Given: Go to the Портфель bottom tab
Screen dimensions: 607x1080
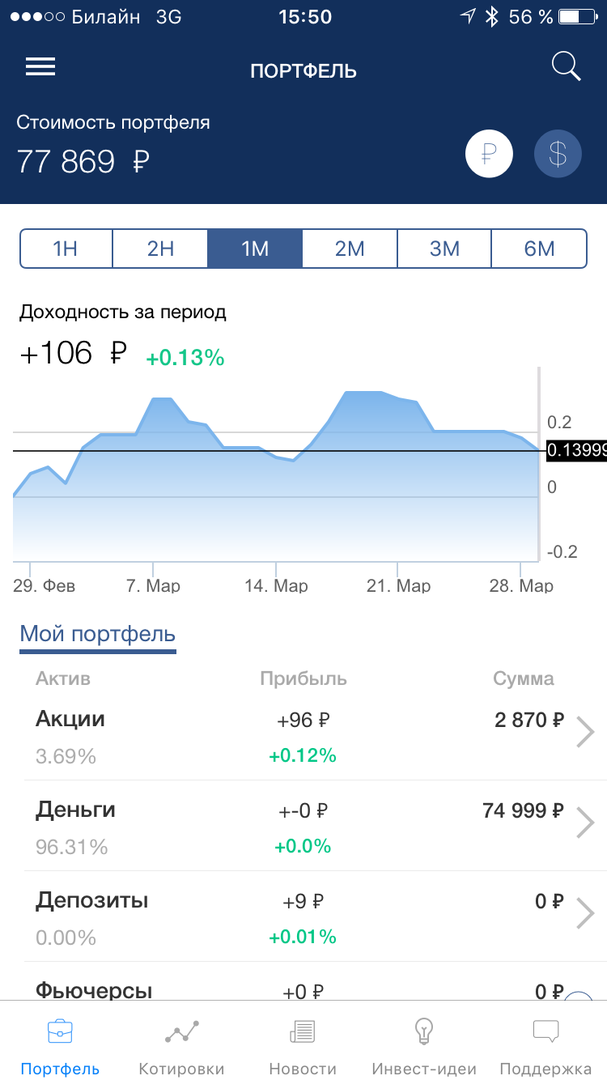Looking at the screenshot, I should coord(60,1046).
